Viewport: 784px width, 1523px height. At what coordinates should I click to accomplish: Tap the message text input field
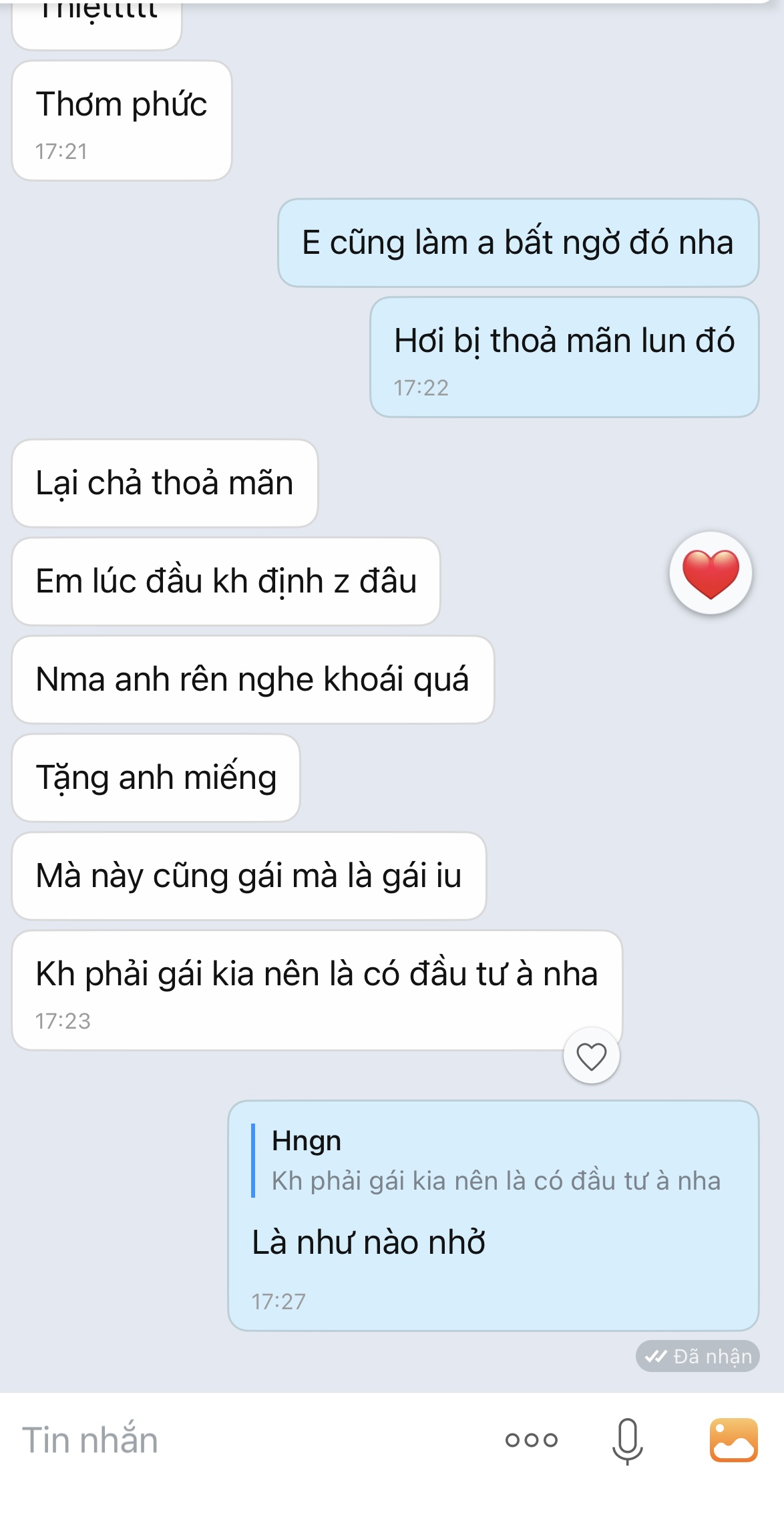254,1440
